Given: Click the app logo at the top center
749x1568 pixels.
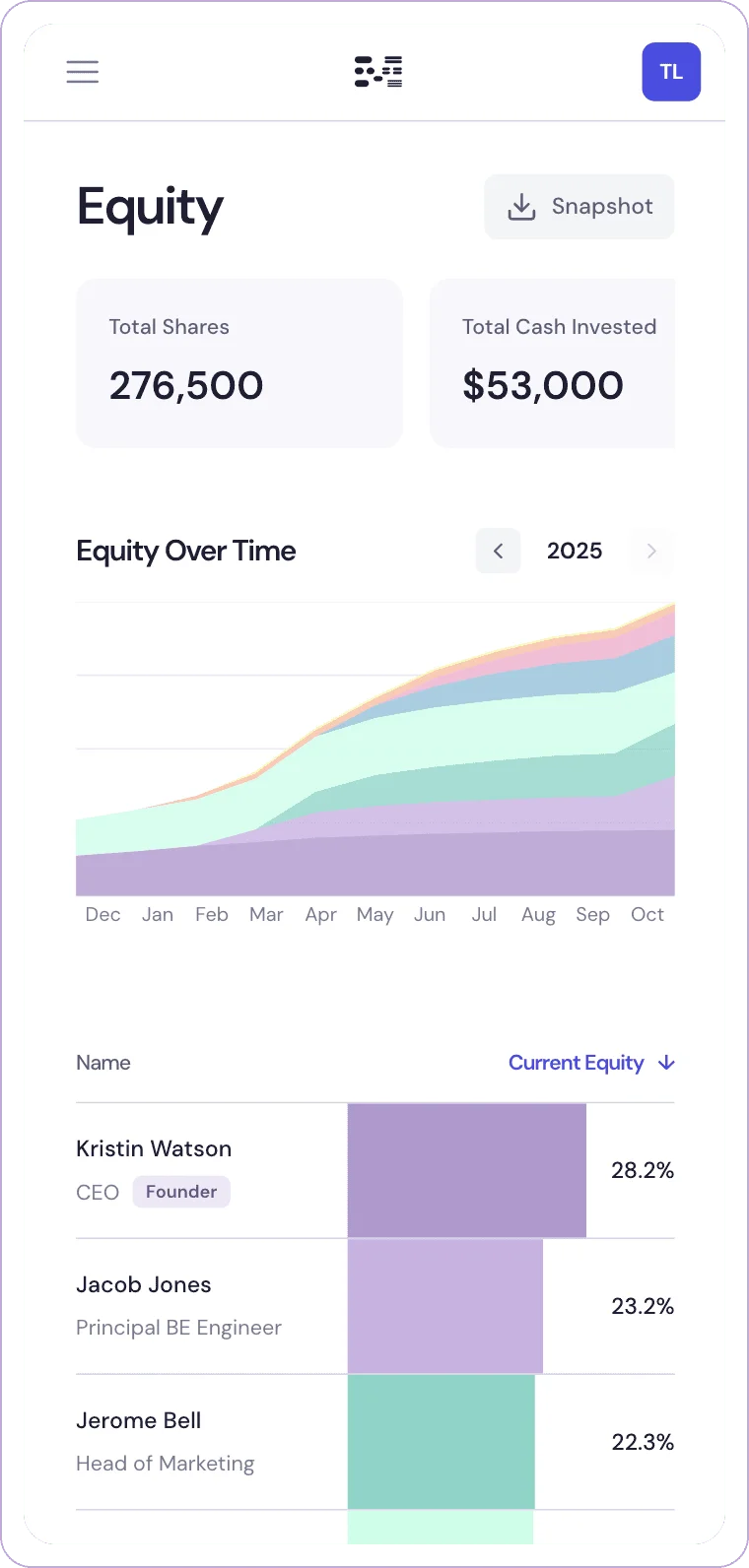Looking at the screenshot, I should 377,71.
